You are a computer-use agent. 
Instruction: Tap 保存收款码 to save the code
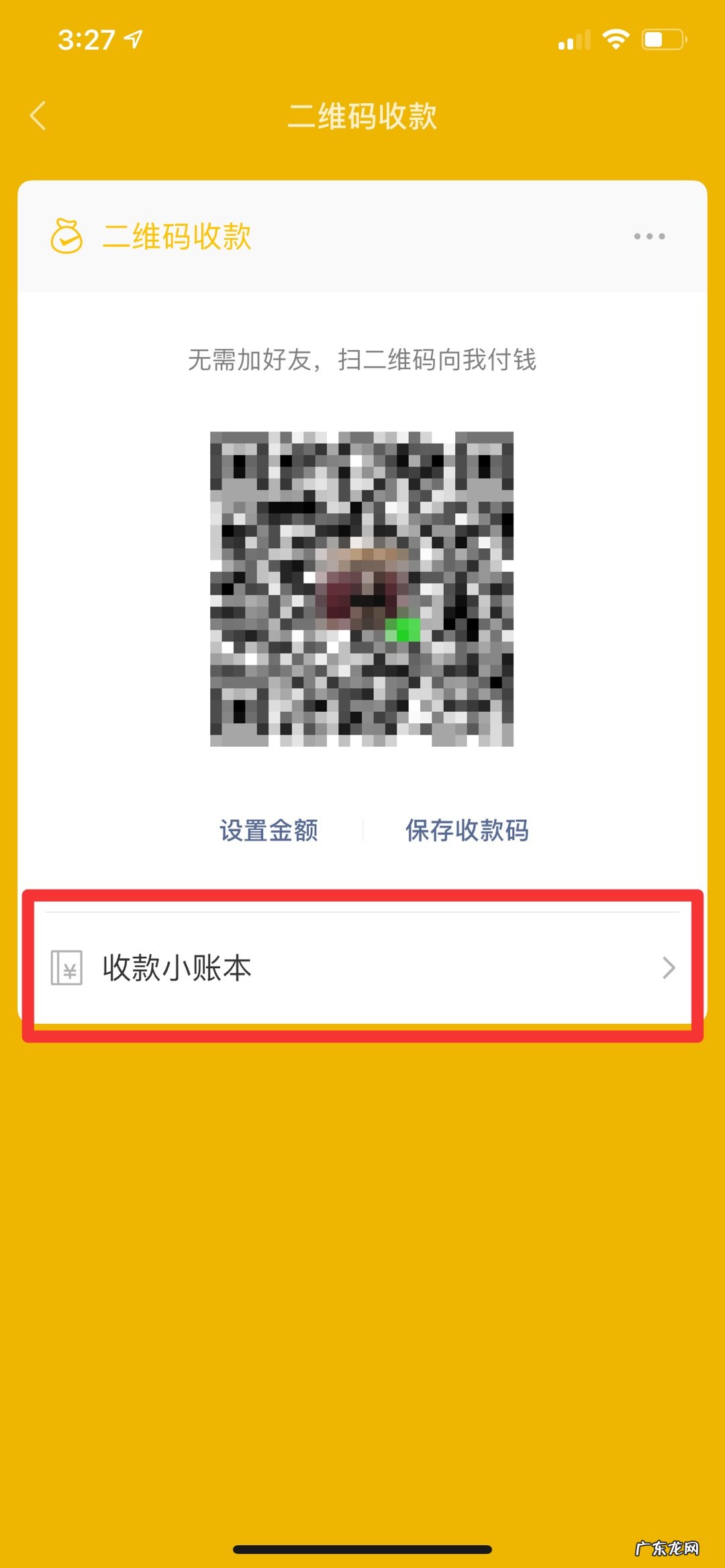(x=467, y=829)
